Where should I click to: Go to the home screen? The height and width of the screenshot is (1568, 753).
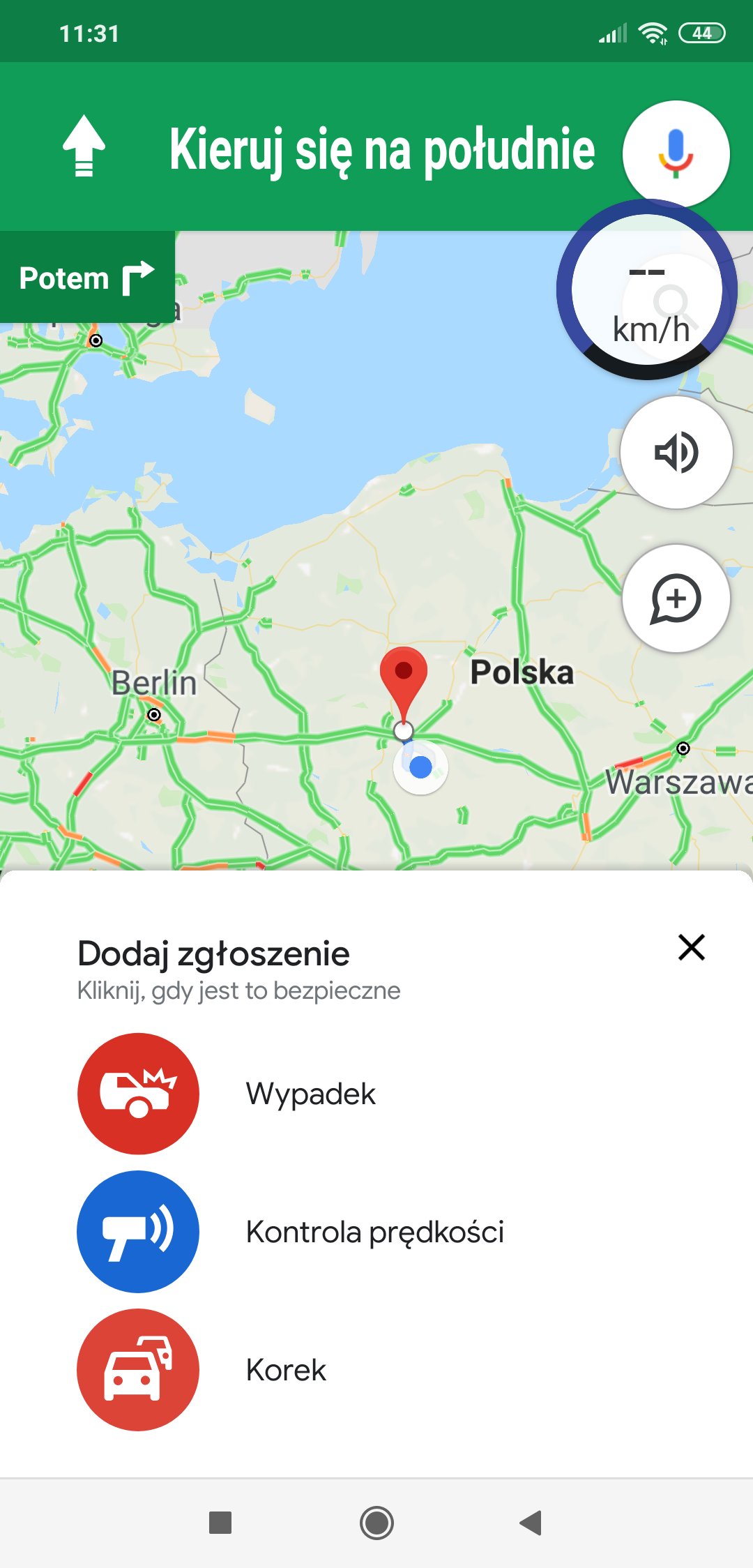376,1523
